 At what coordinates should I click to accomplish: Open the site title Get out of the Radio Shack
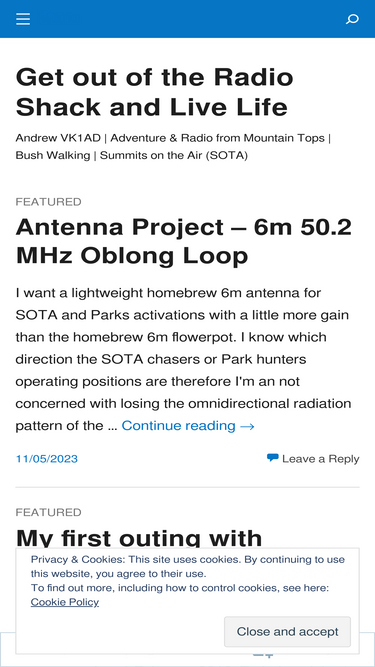pos(154,92)
